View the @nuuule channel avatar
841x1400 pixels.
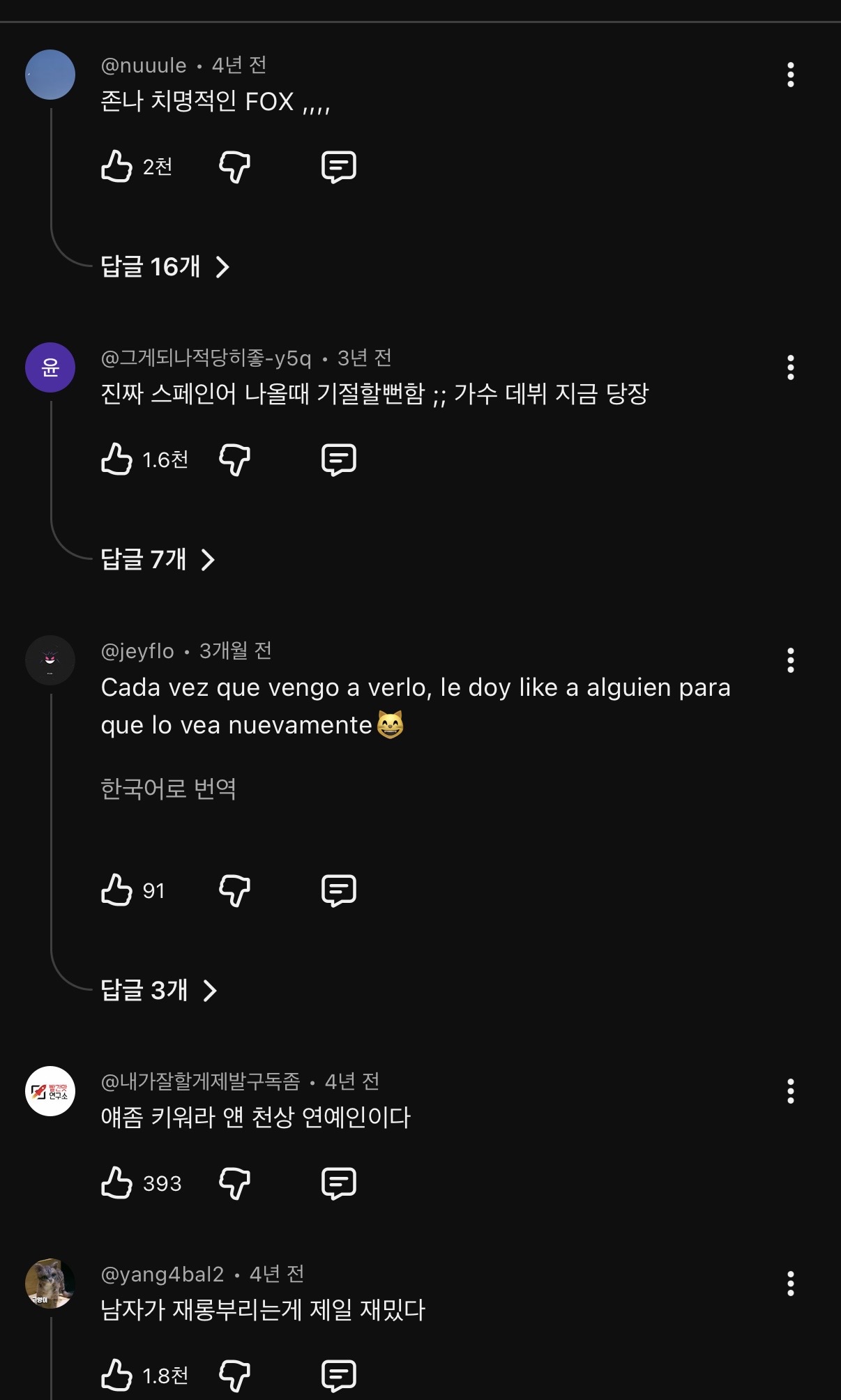[x=50, y=75]
